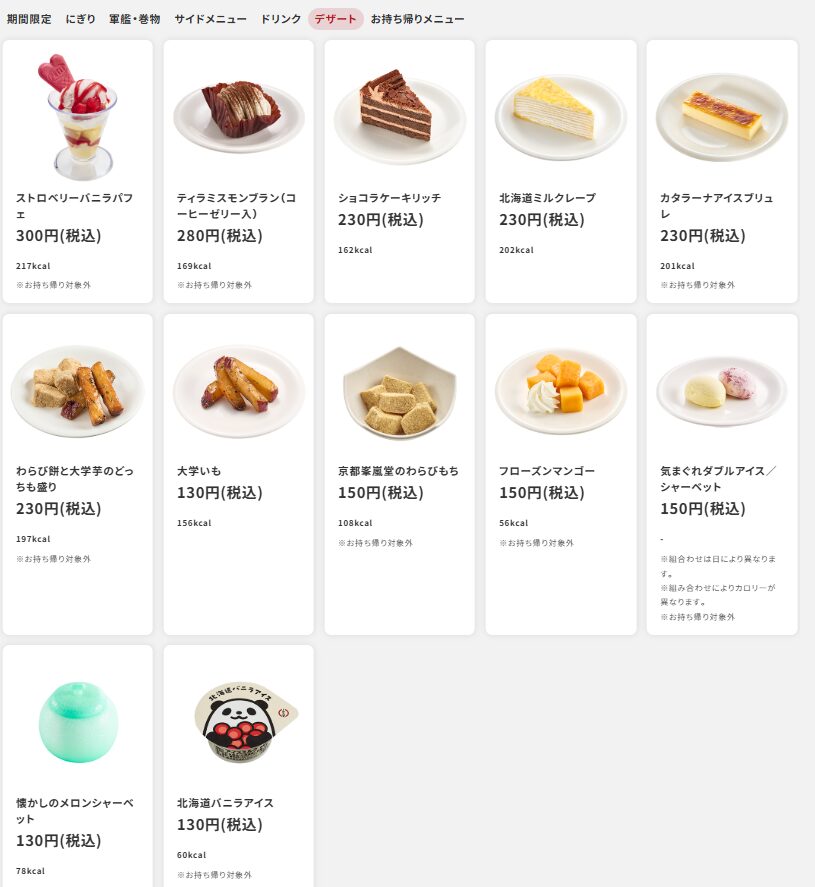
Task: Show the ドリンク menu tab
Action: (281, 19)
